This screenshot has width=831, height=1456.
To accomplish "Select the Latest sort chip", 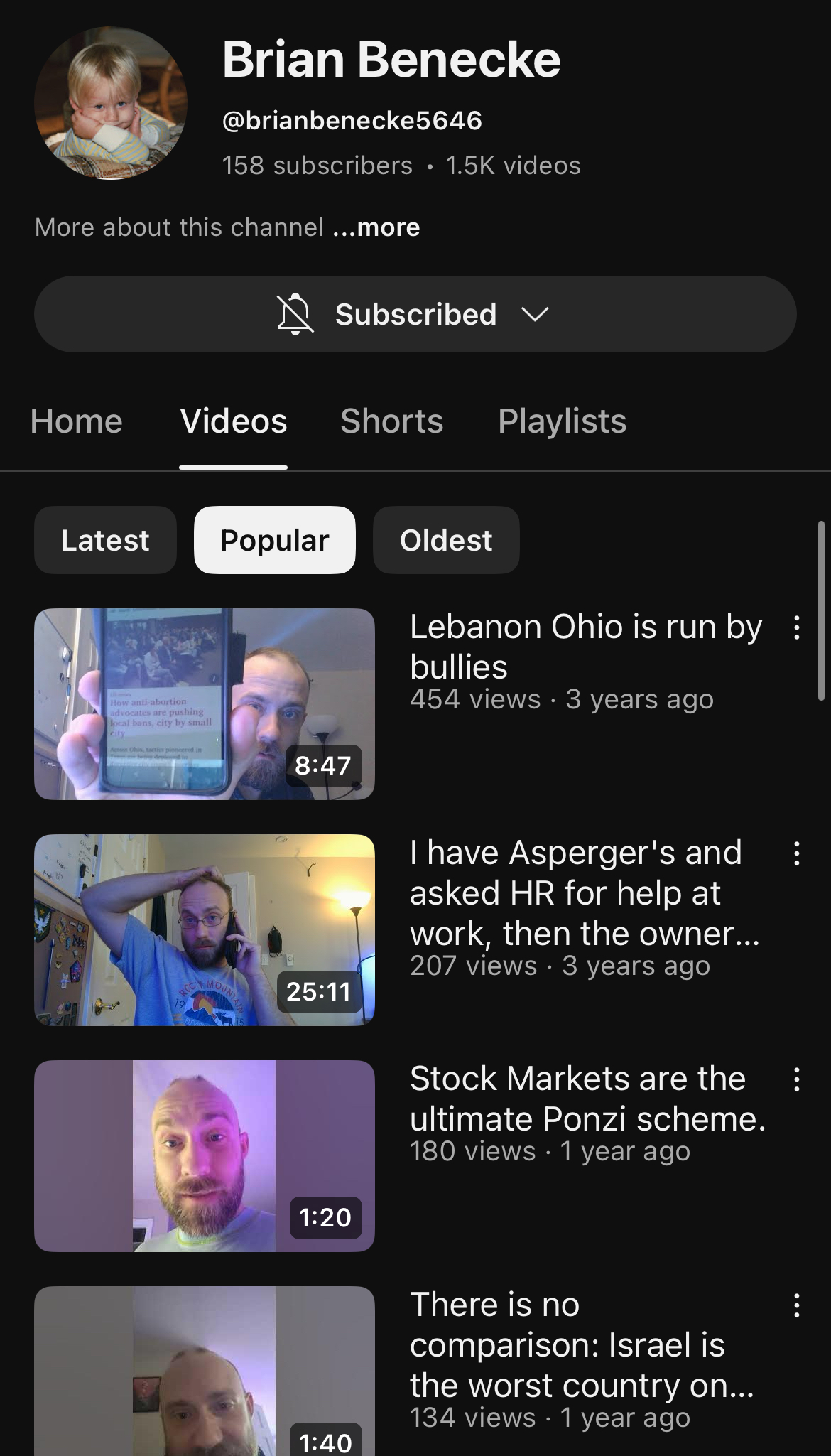I will point(105,540).
